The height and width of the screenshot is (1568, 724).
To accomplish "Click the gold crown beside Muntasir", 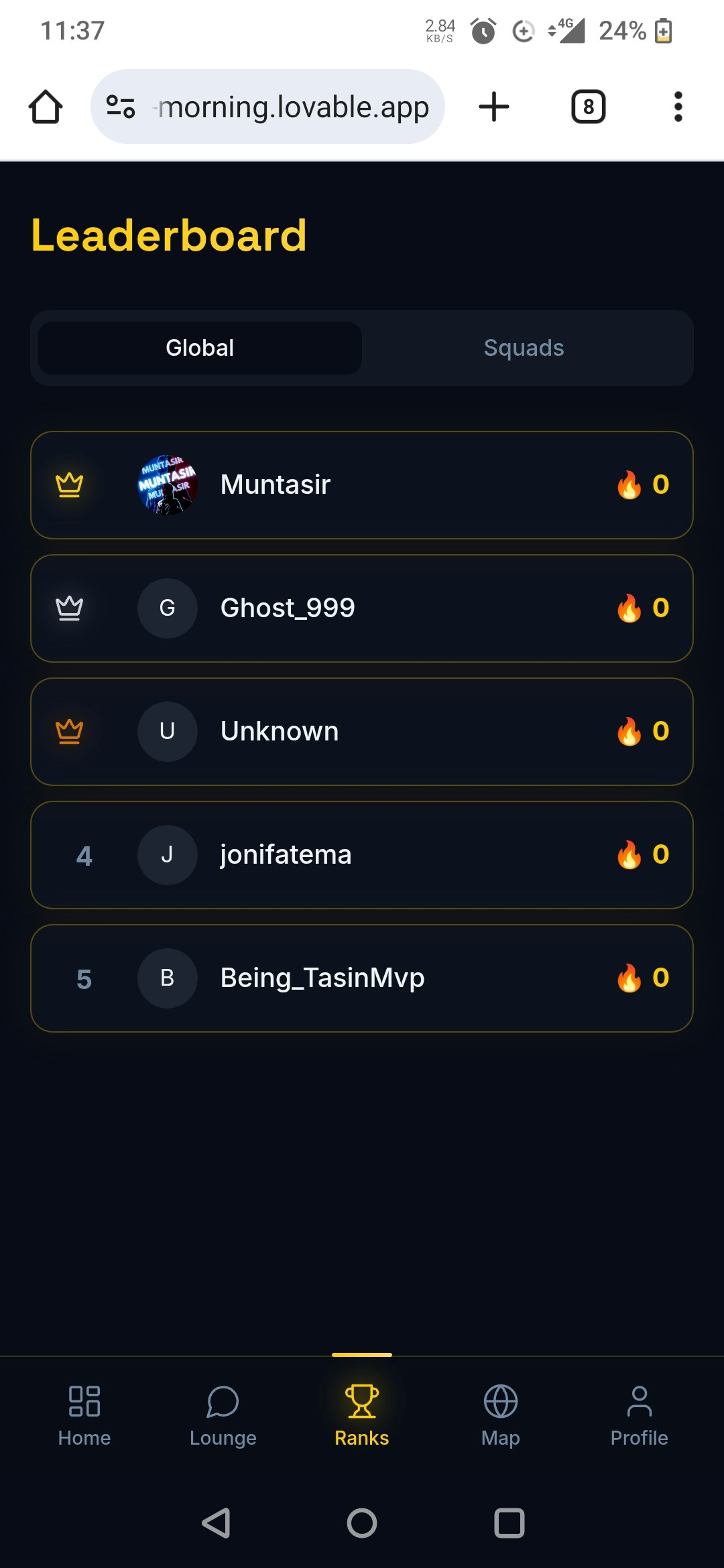I will tap(69, 484).
